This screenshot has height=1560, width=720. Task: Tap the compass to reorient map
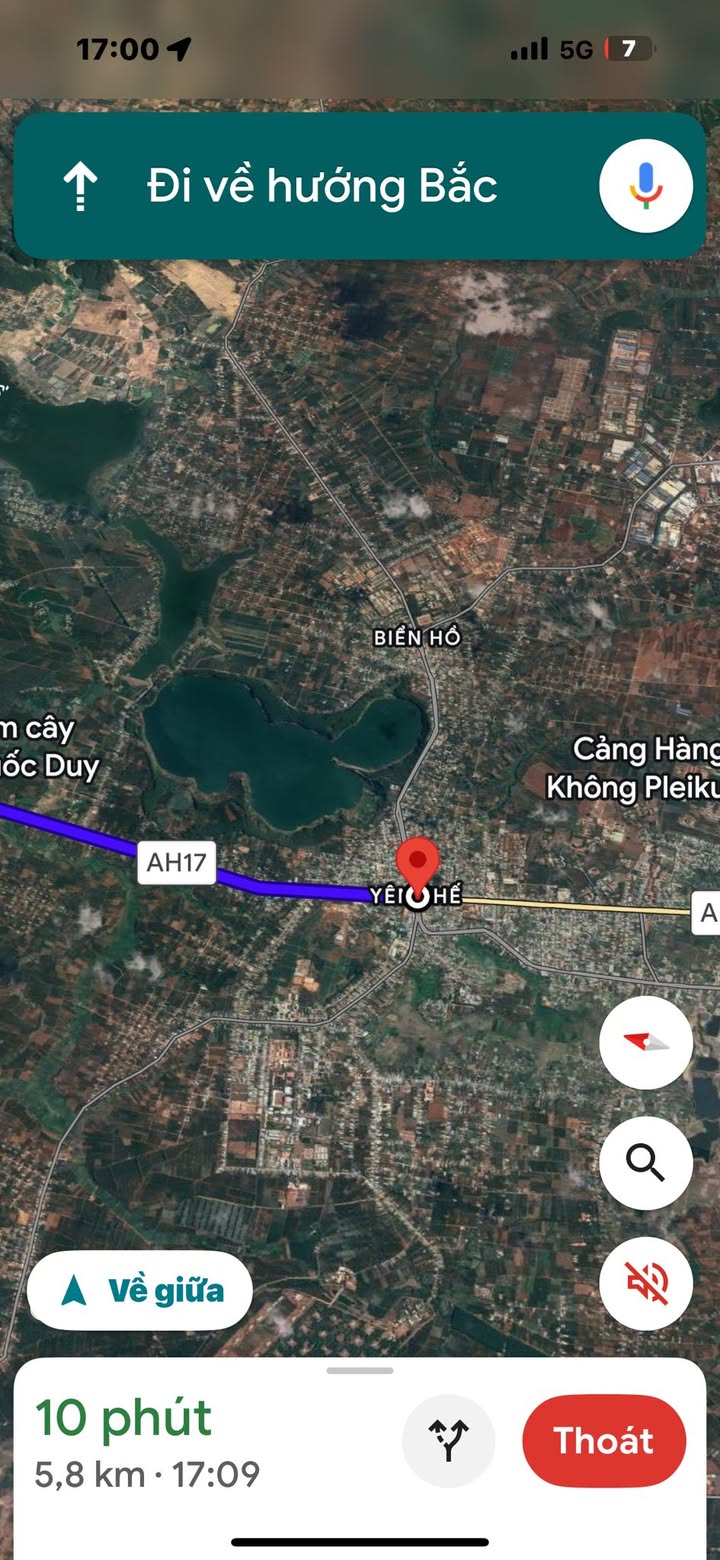tap(646, 1042)
